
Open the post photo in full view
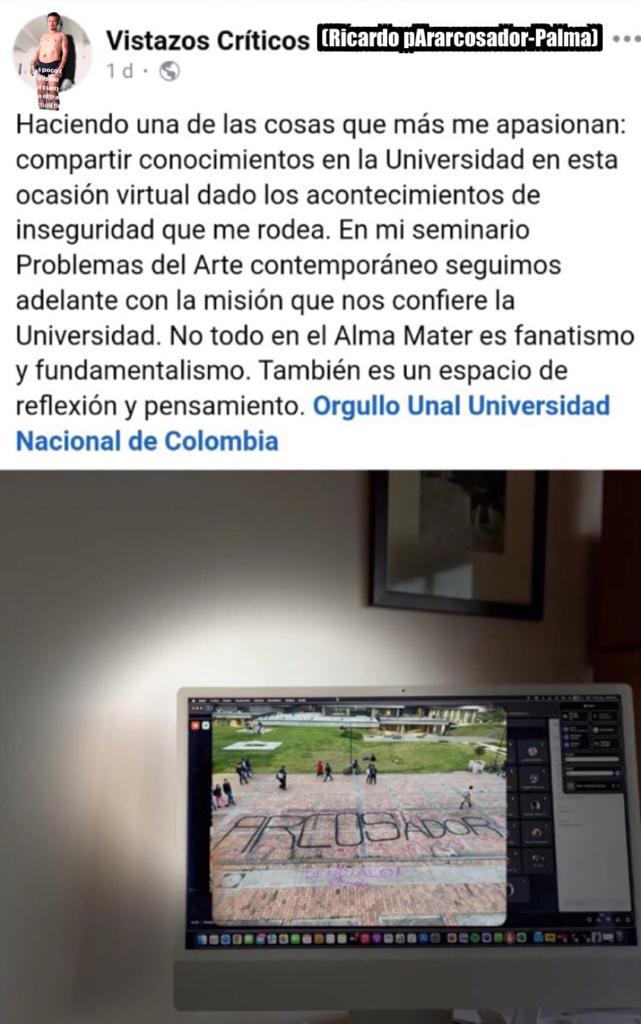pyautogui.click(x=320, y=745)
